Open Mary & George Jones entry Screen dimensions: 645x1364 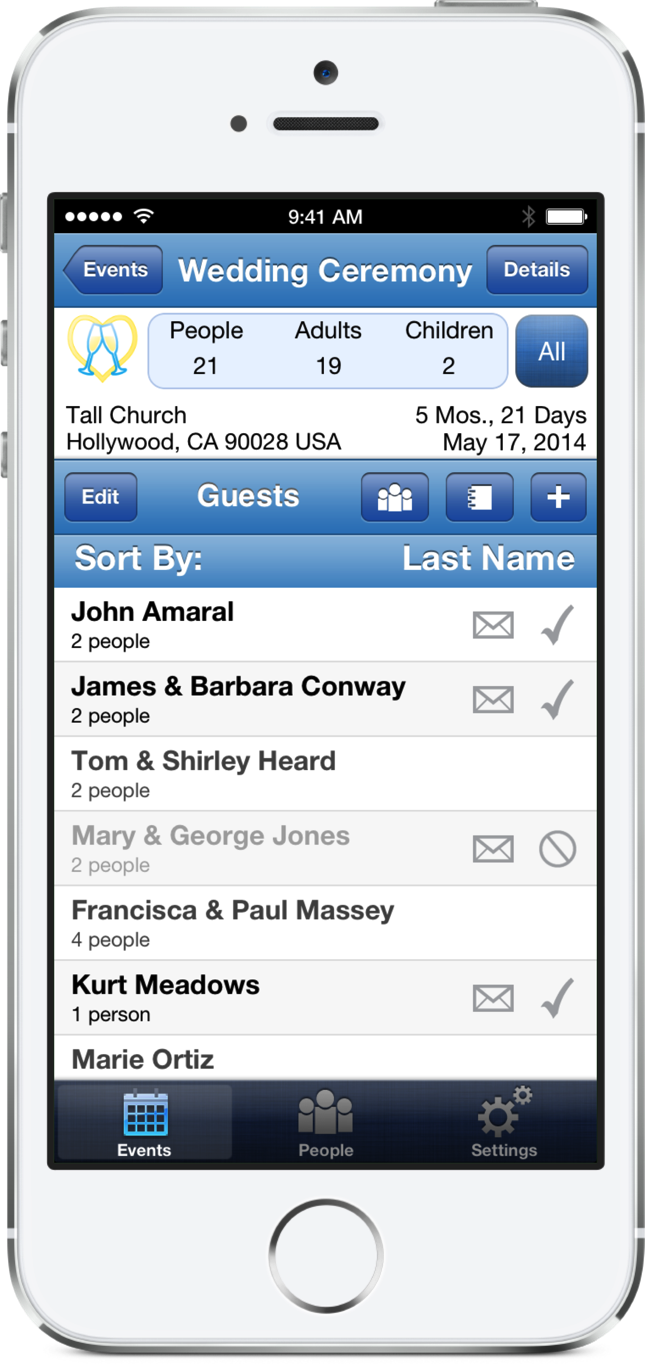[x=325, y=848]
